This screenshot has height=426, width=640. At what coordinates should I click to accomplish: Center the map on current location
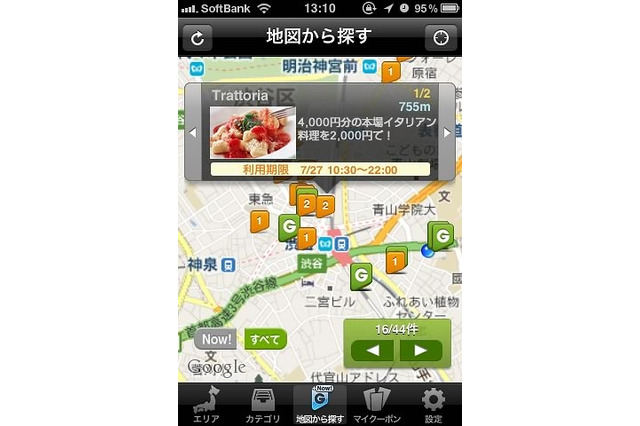(441, 38)
